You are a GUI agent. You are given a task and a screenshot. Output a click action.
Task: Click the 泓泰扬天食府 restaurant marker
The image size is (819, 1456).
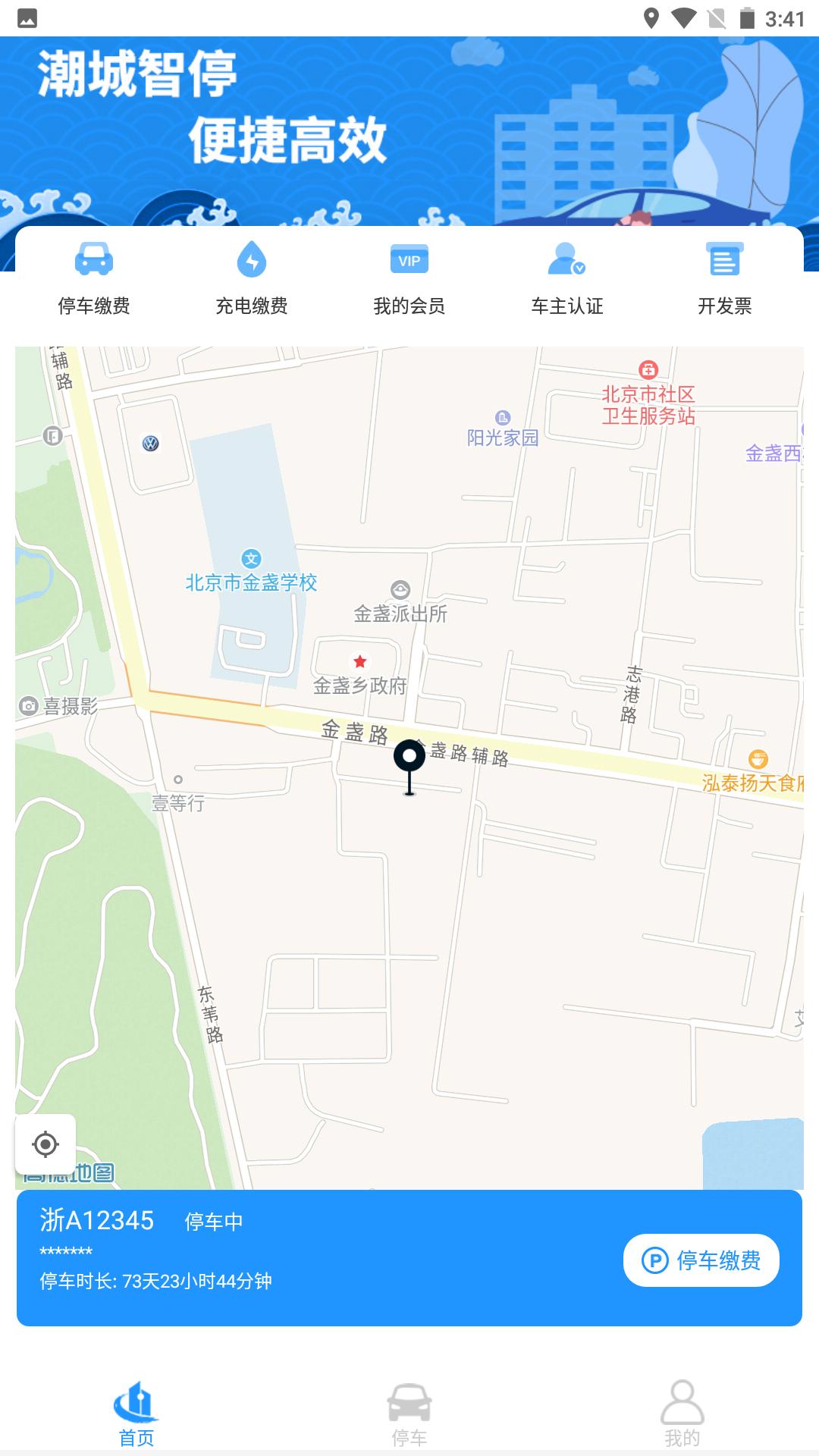(758, 758)
